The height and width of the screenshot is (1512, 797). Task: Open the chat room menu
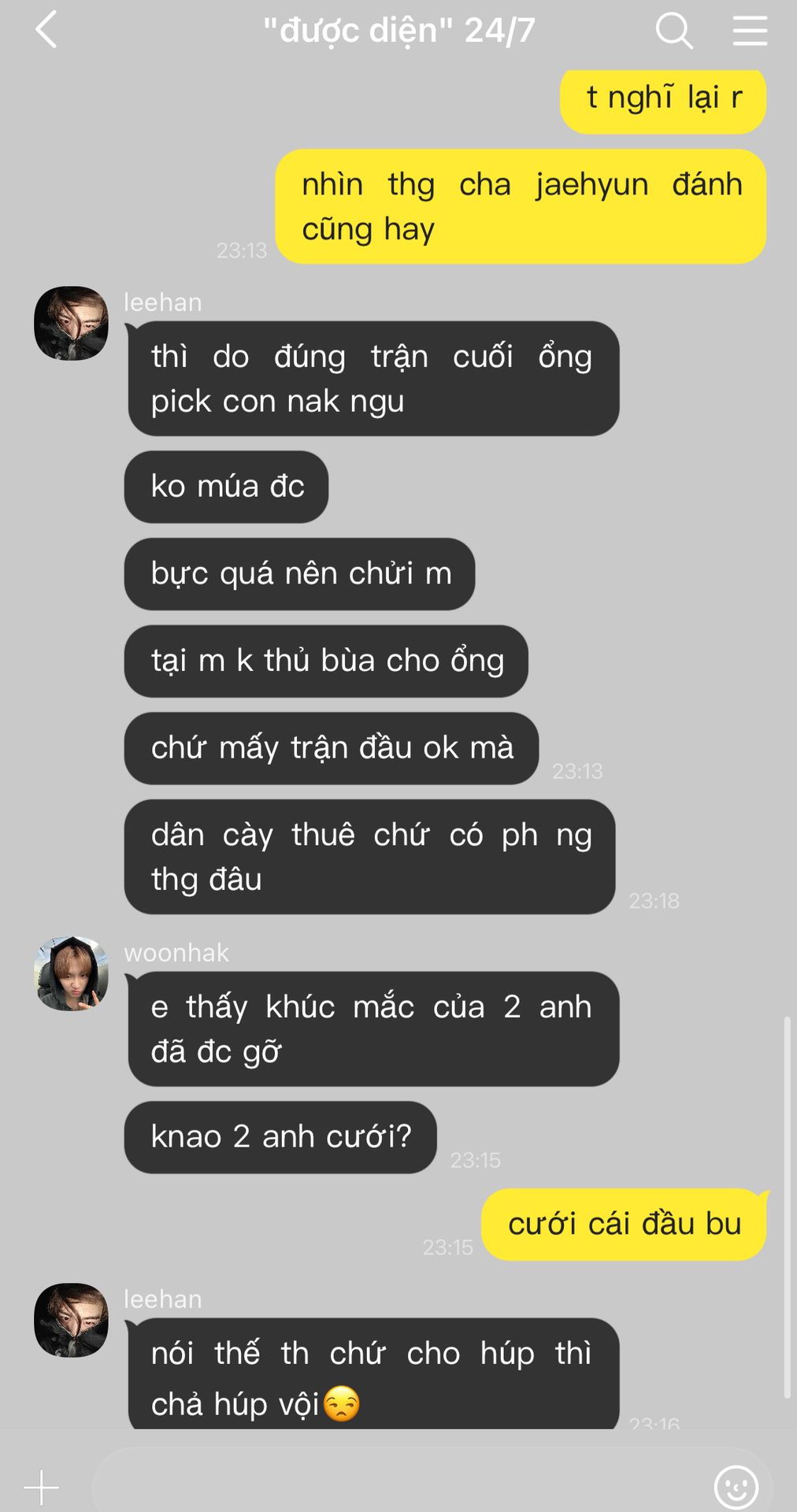click(x=749, y=31)
